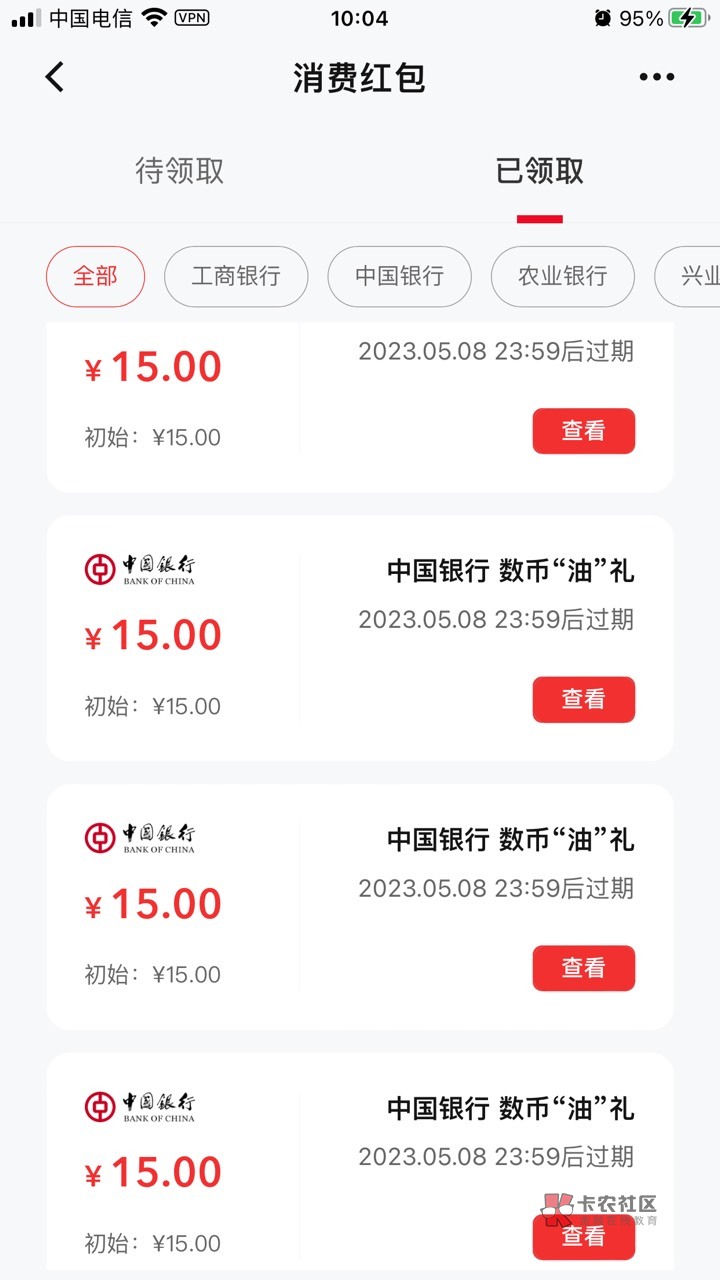Open the three-dot overflow menu
Image resolution: width=720 pixels, height=1280 pixels.
click(x=656, y=77)
